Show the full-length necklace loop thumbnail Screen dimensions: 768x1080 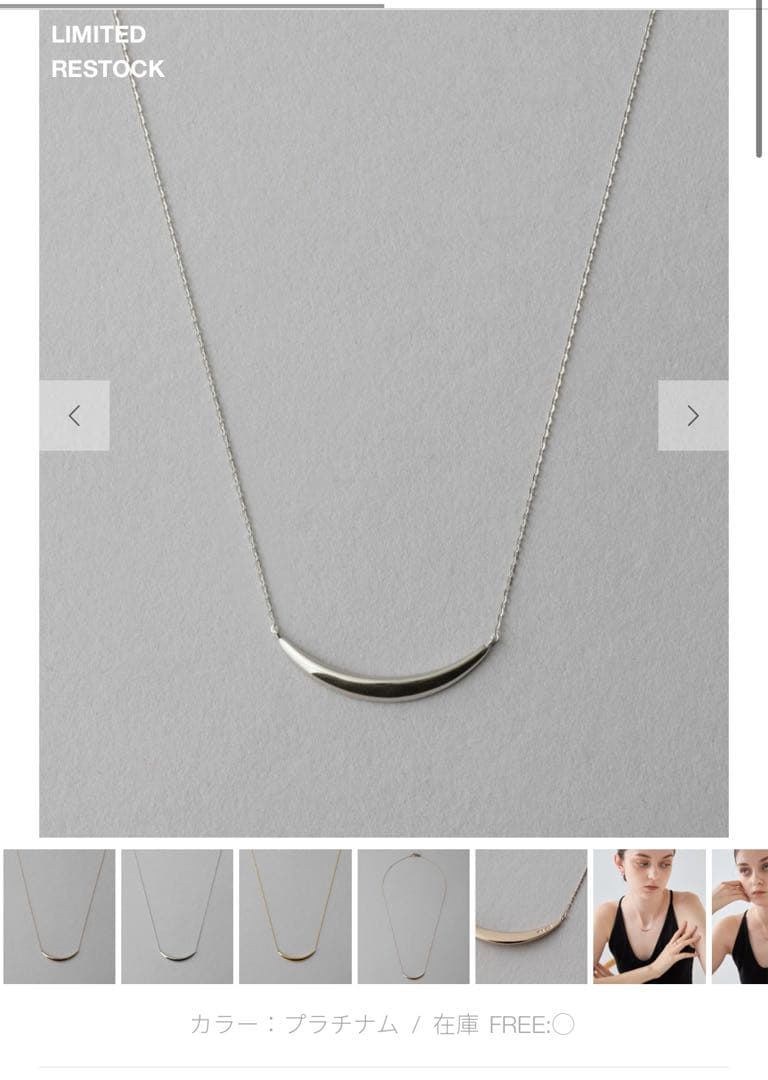click(x=413, y=916)
